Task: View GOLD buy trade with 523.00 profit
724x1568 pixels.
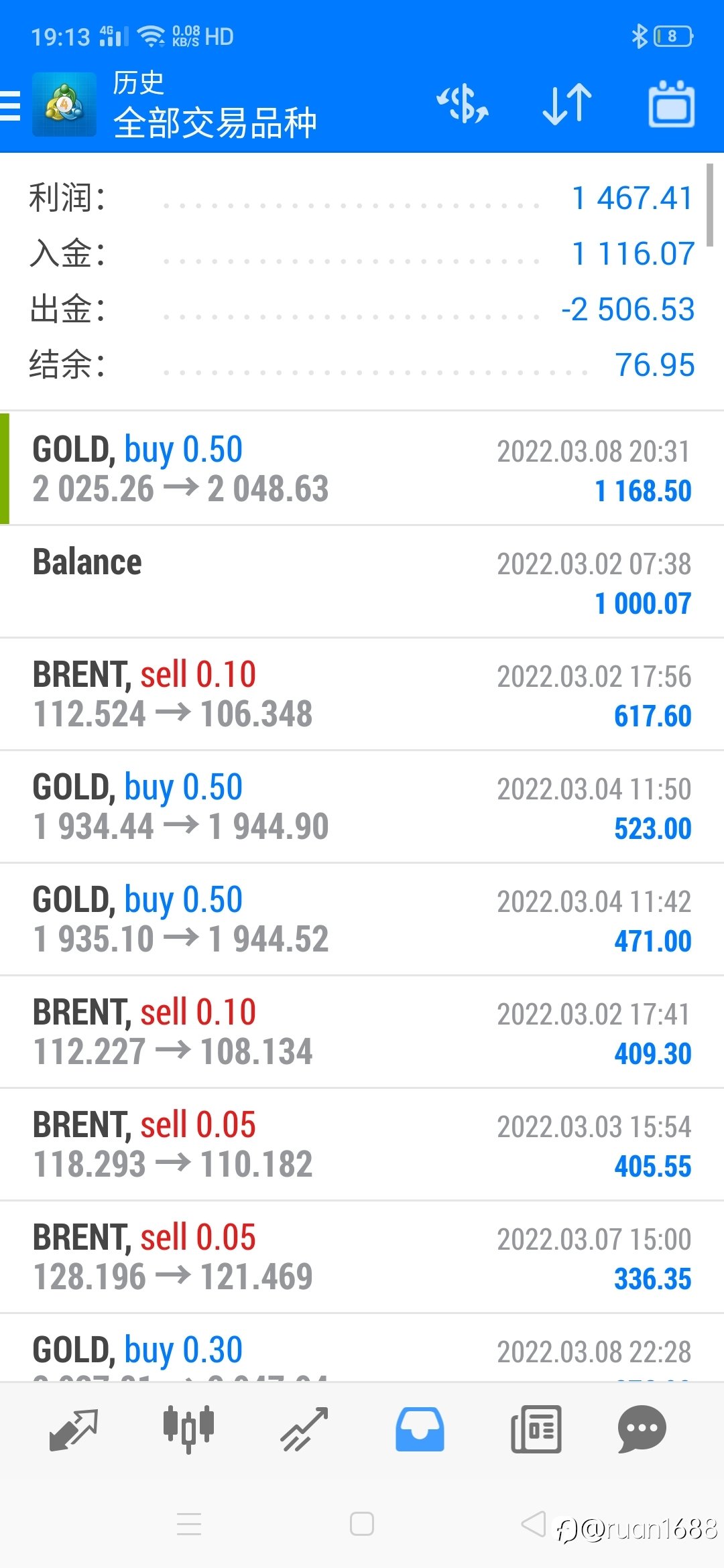Action: coord(362,807)
